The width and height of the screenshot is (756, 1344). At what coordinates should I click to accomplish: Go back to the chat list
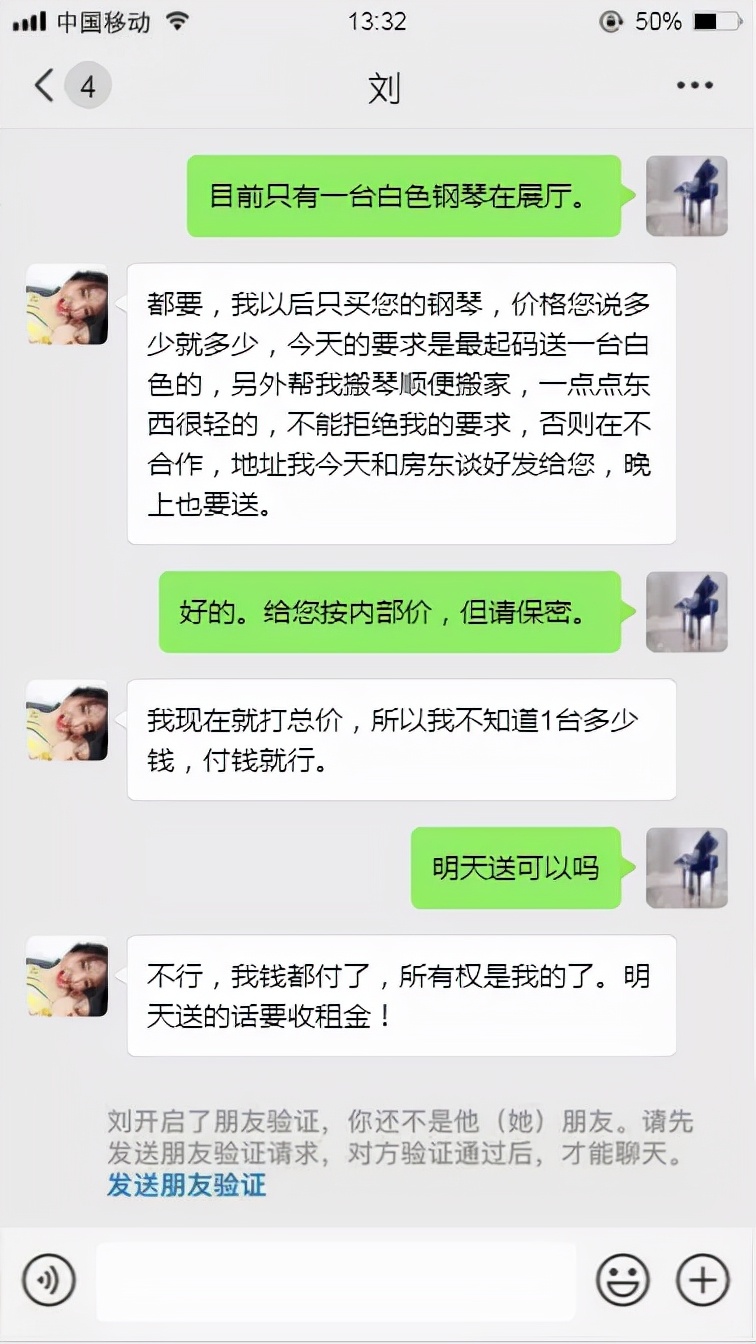pos(45,86)
